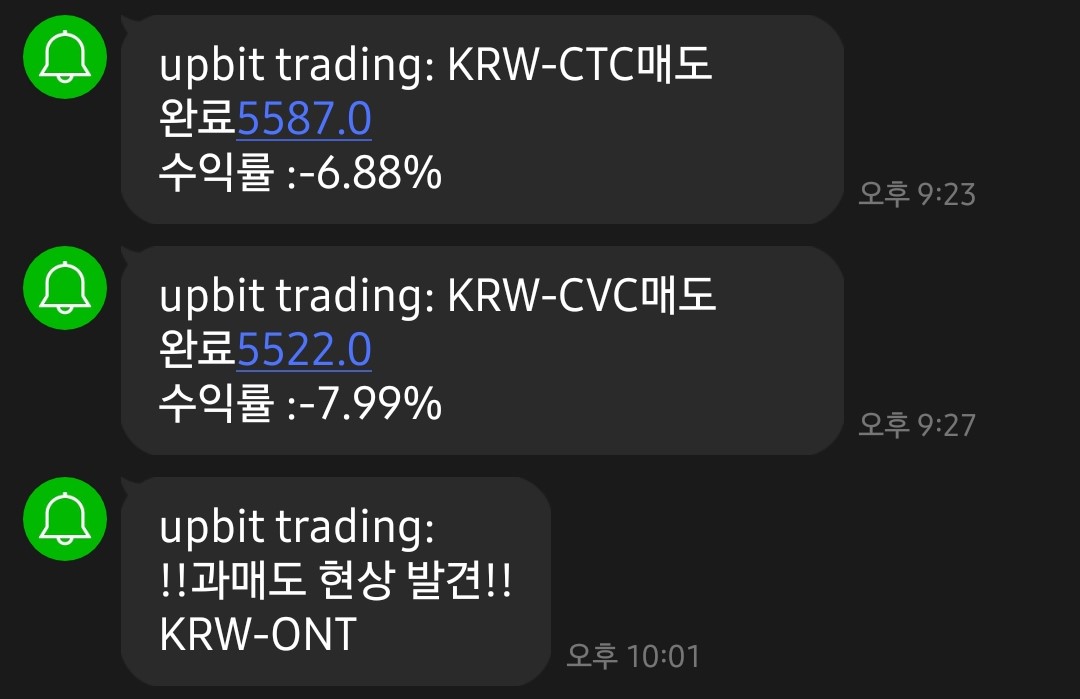Tap the 5587.0 link in the KRW-CTC message

304,121
